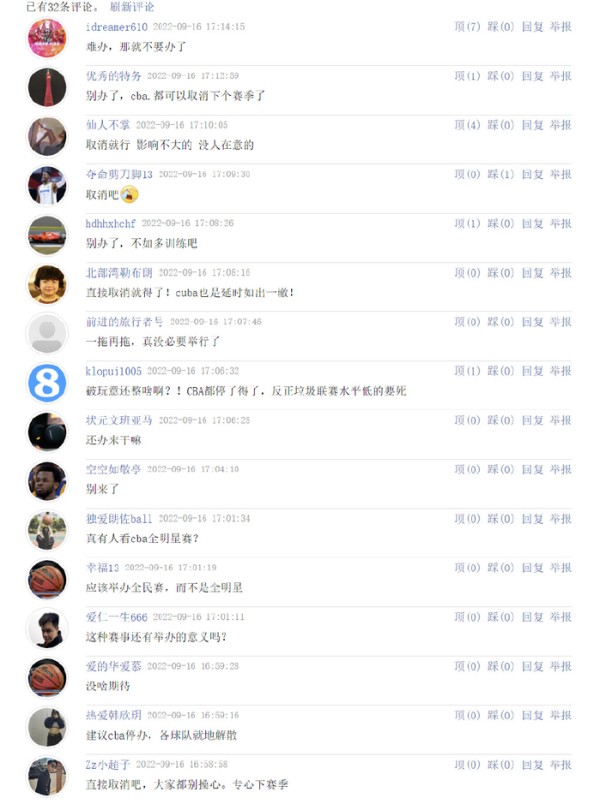Reply to 热爱韩欣玥's comment

point(532,716)
